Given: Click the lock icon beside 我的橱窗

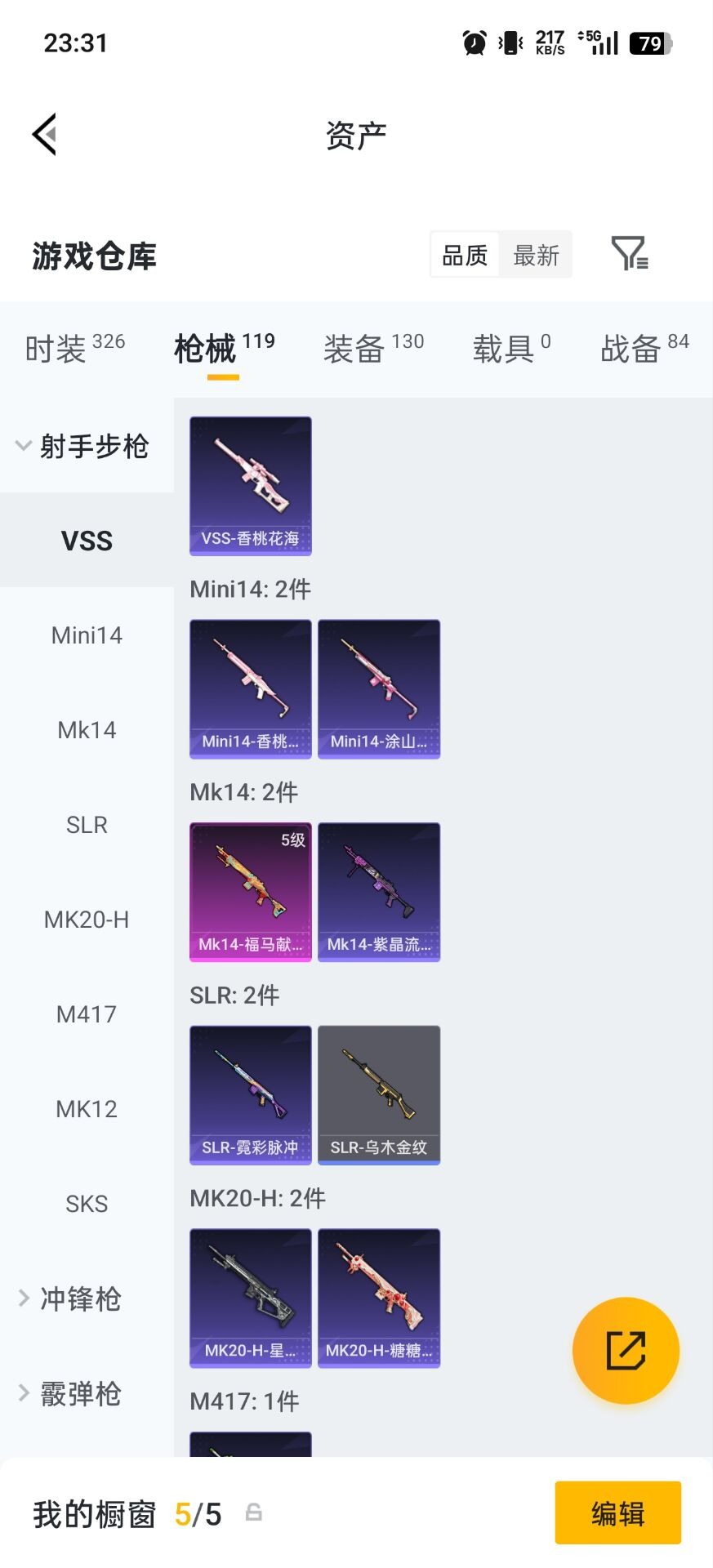Looking at the screenshot, I should click(254, 1512).
